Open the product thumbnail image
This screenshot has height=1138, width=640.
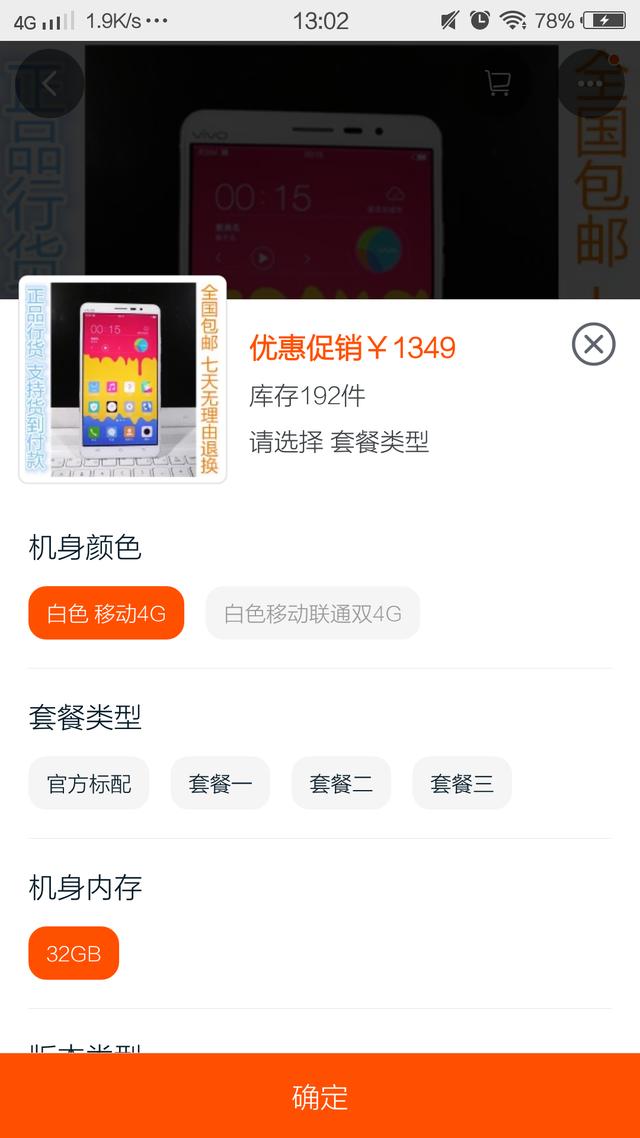123,380
